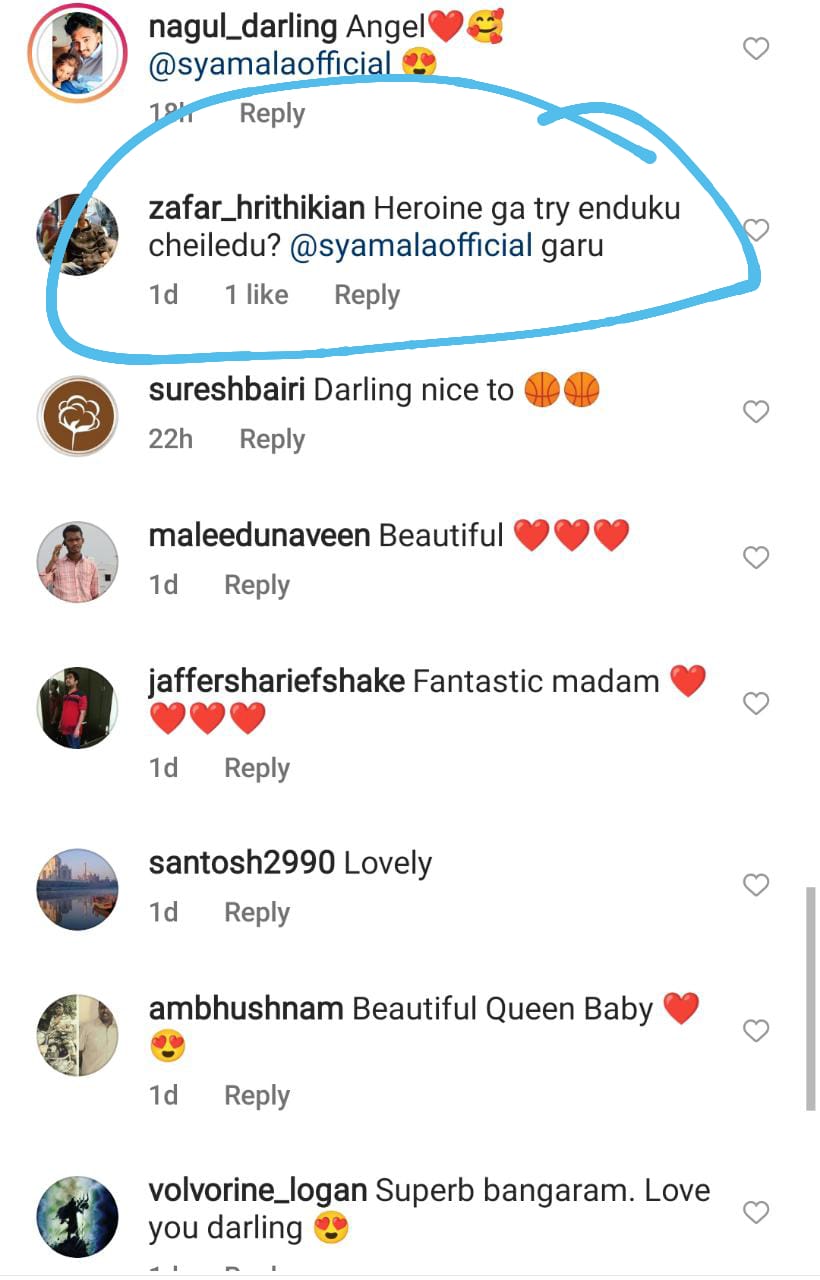Open volvorine_logan's profile avatar
Screen dimensions: 820x1280
tap(78, 1216)
